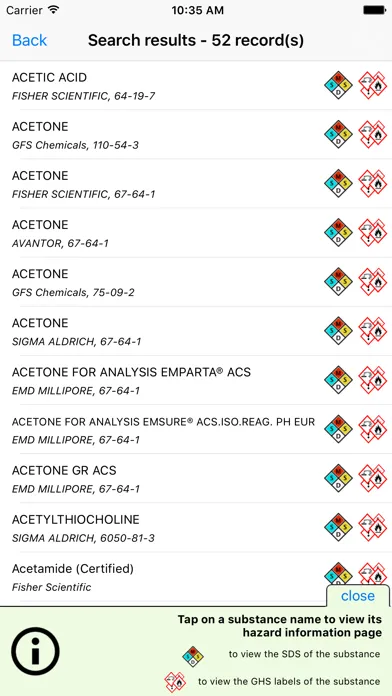Open ACETONE FOR ANALYSIS EMPARTA ACS
The image size is (392, 696).
(160, 381)
